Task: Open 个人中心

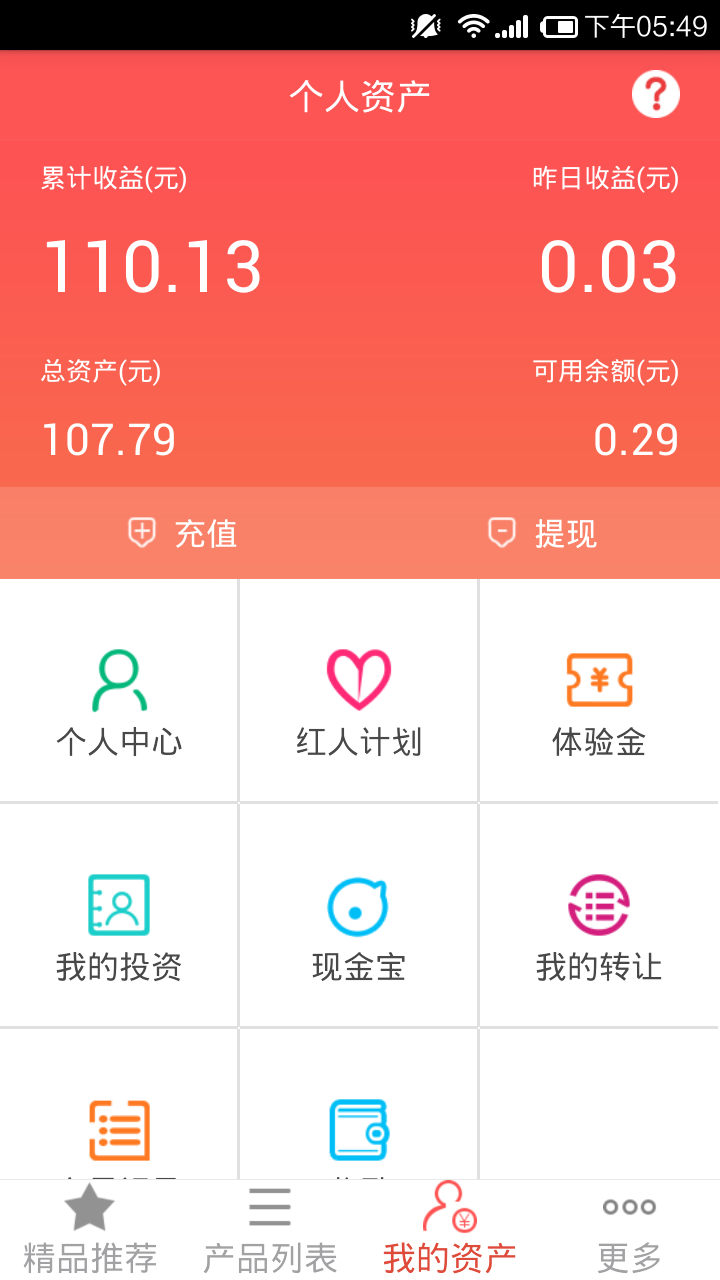Action: (x=119, y=691)
